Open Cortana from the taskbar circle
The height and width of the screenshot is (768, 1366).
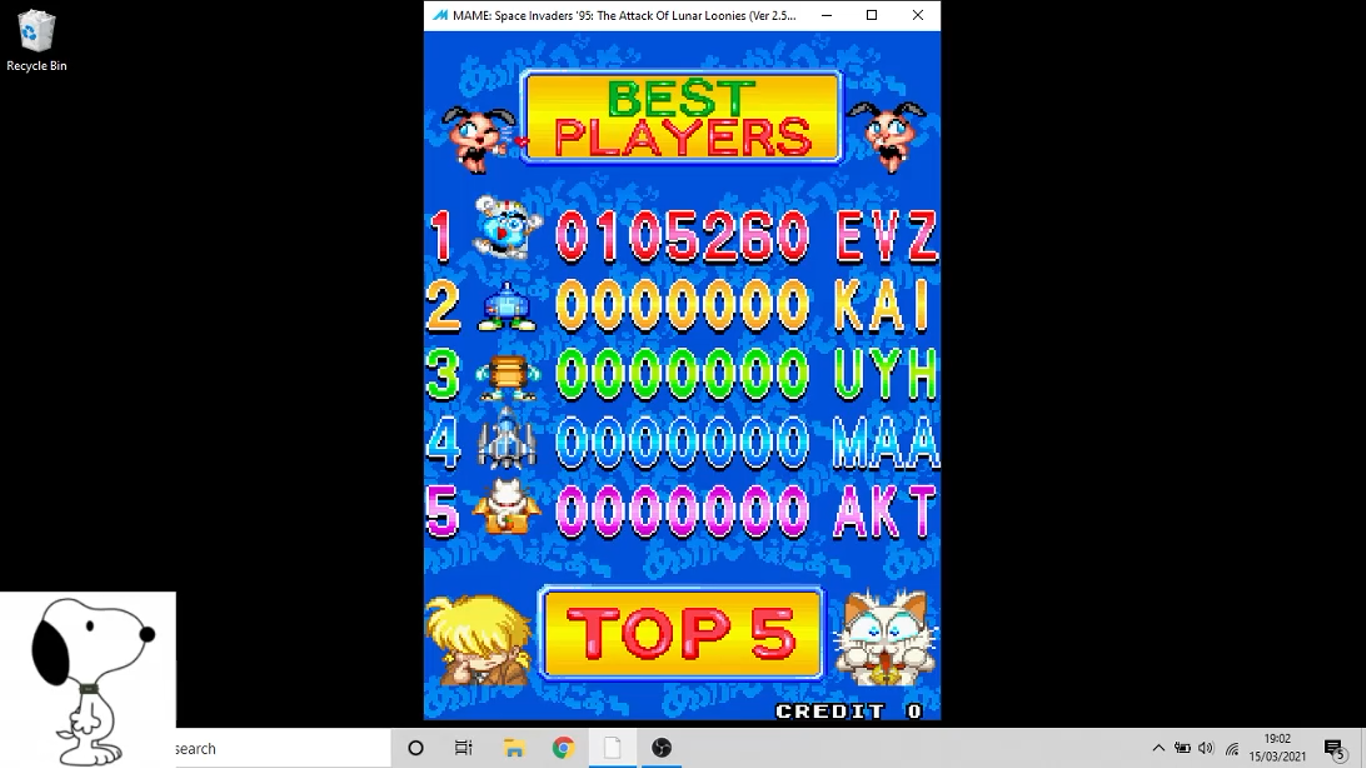click(x=416, y=748)
